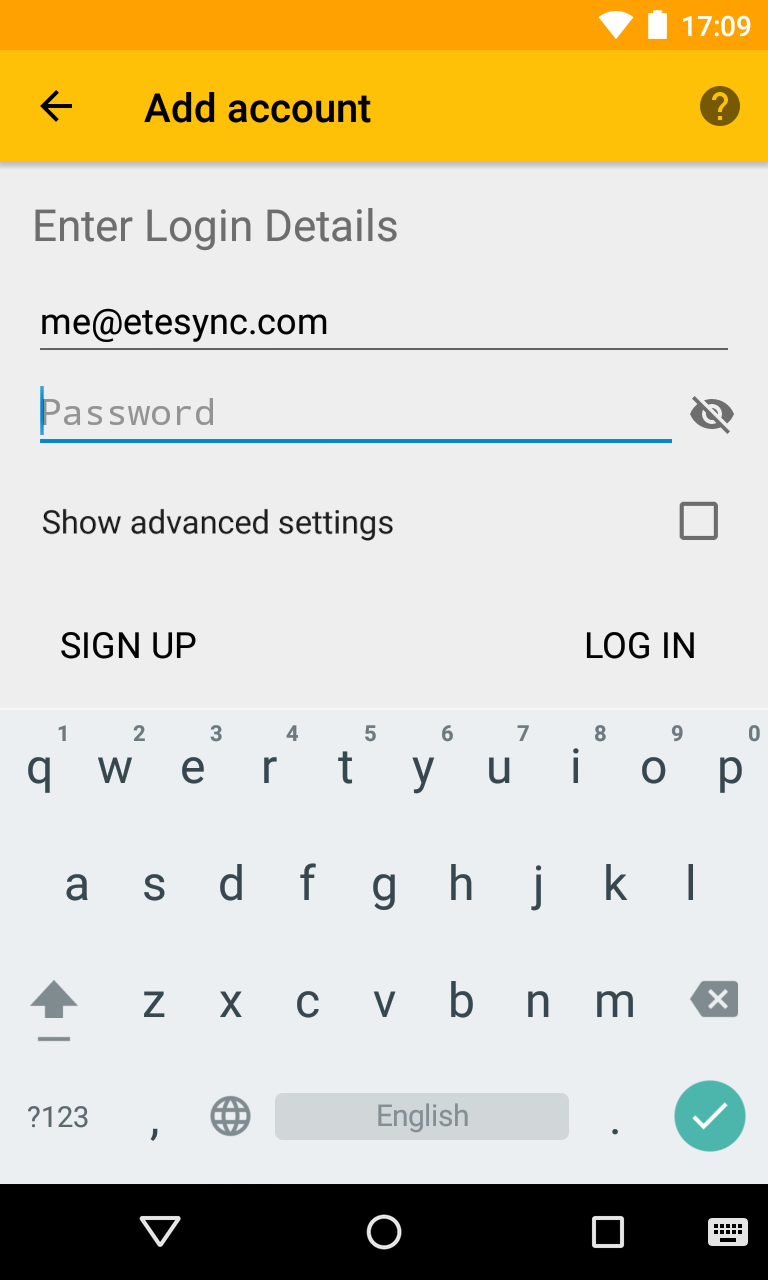
Task: Tap the green keyboard checkmark key
Action: 710,1116
